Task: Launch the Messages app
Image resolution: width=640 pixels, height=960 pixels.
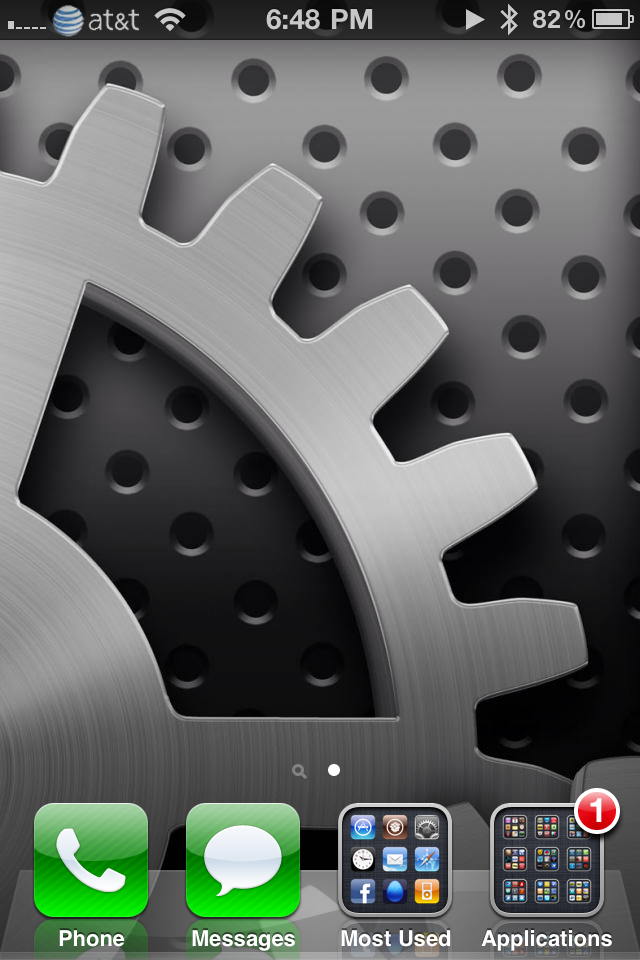Action: [243, 860]
